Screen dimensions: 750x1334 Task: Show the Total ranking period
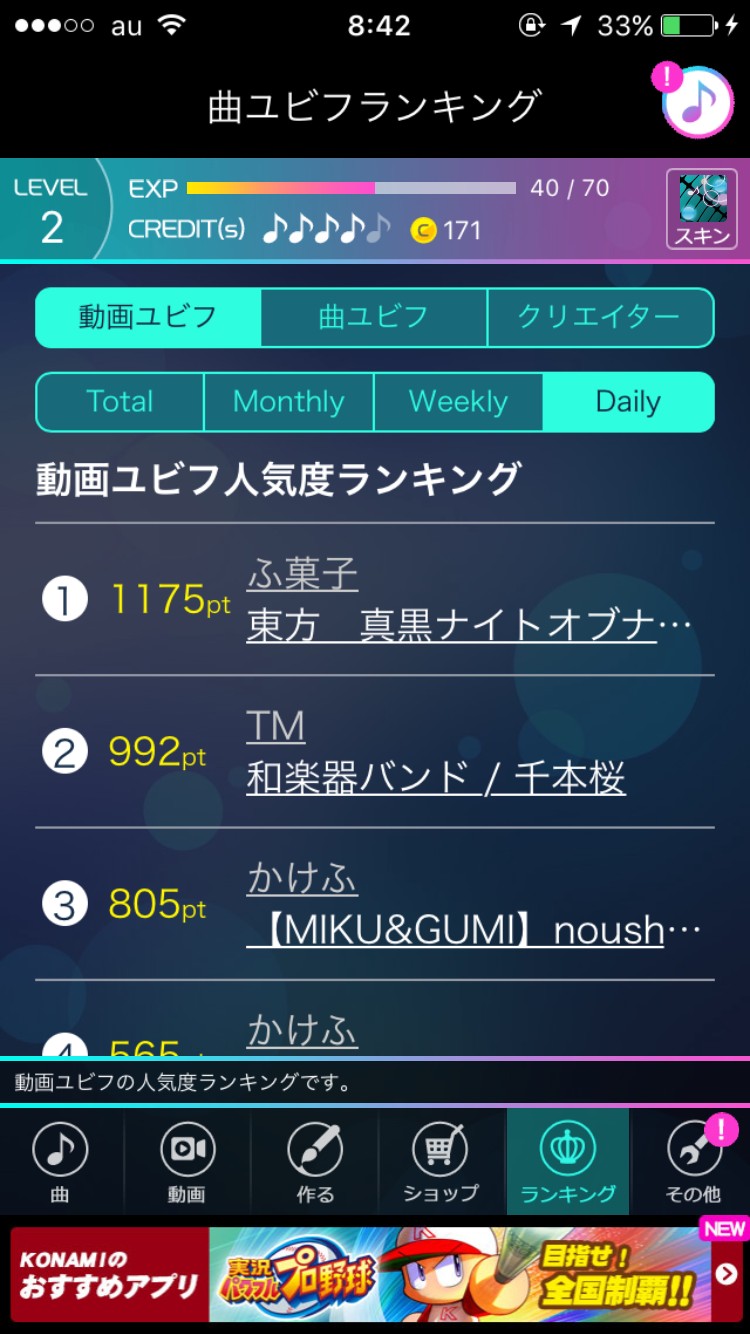click(x=120, y=402)
